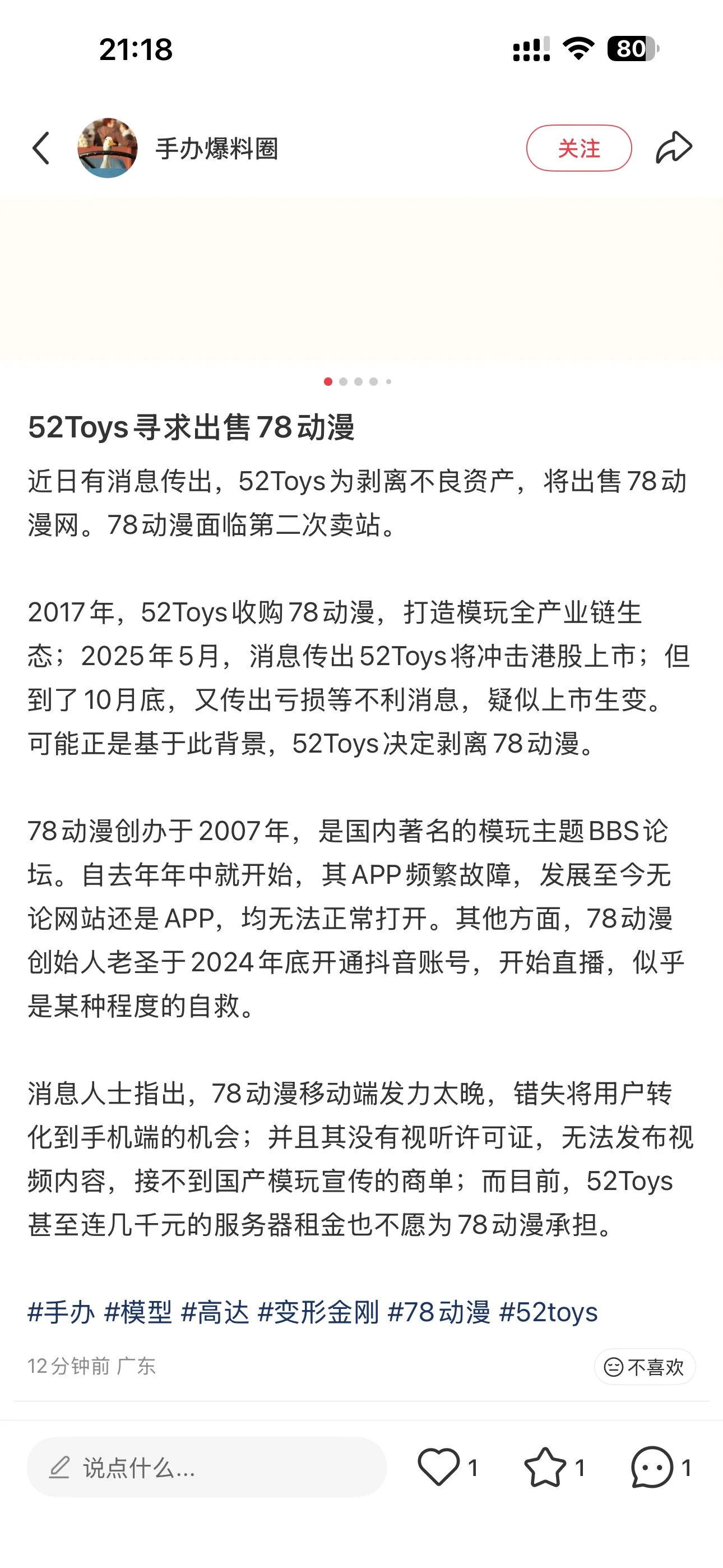Open 手办爆料圈 profile avatar
Viewport: 723px width, 1568px height.
click(108, 148)
